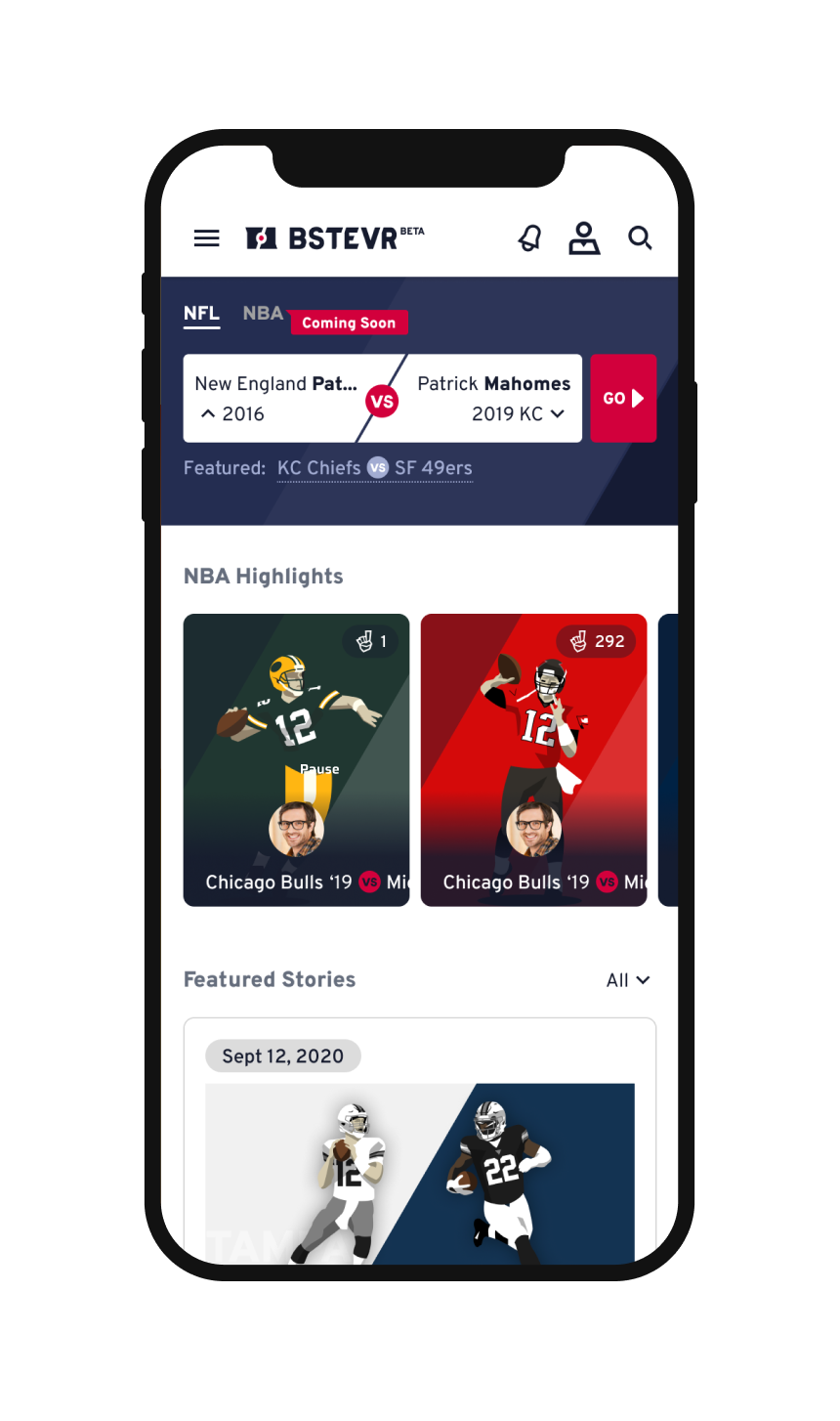Switch to the NFL tab
Image resolution: width=840 pixels, height=1421 pixels.
(201, 314)
